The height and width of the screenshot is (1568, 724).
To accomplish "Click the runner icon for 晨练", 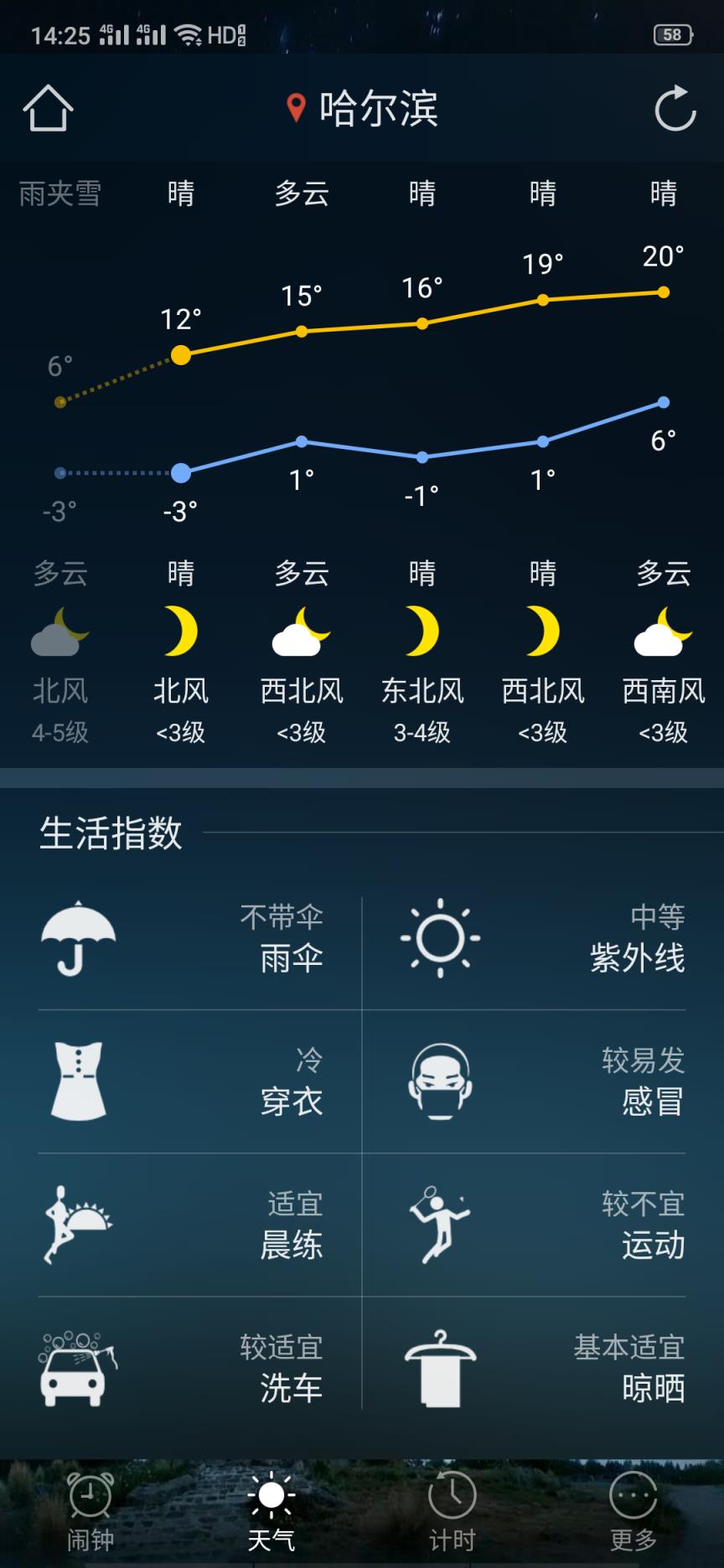I will [x=79, y=1225].
